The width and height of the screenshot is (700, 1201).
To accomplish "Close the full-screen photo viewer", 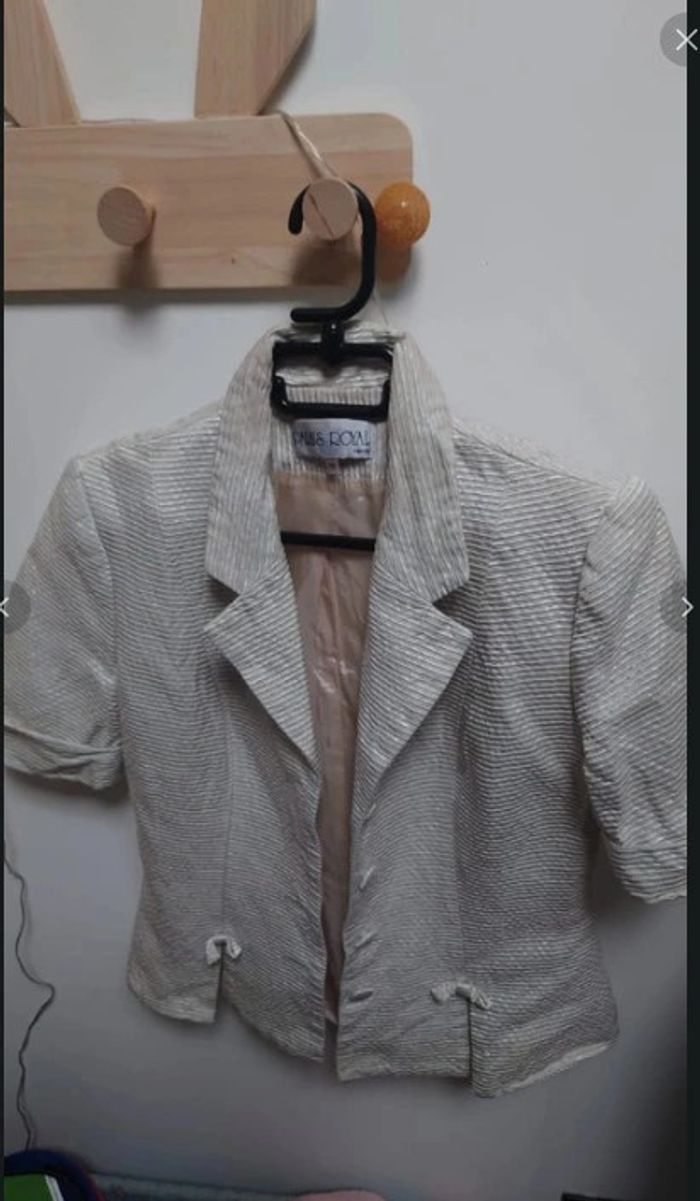I will (684, 40).
